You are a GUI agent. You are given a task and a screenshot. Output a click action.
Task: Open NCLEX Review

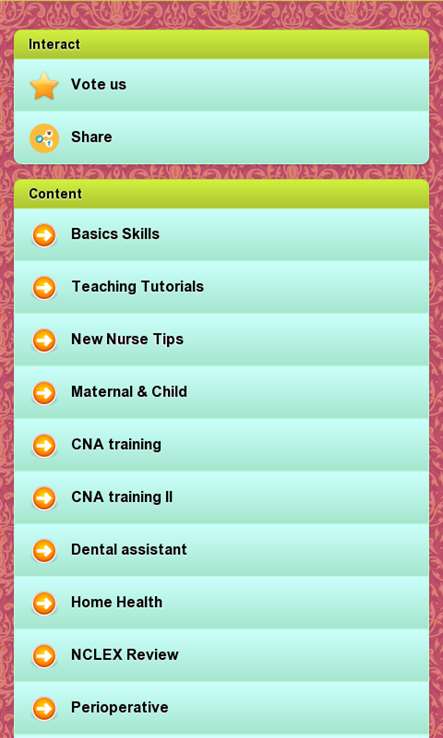221,656
